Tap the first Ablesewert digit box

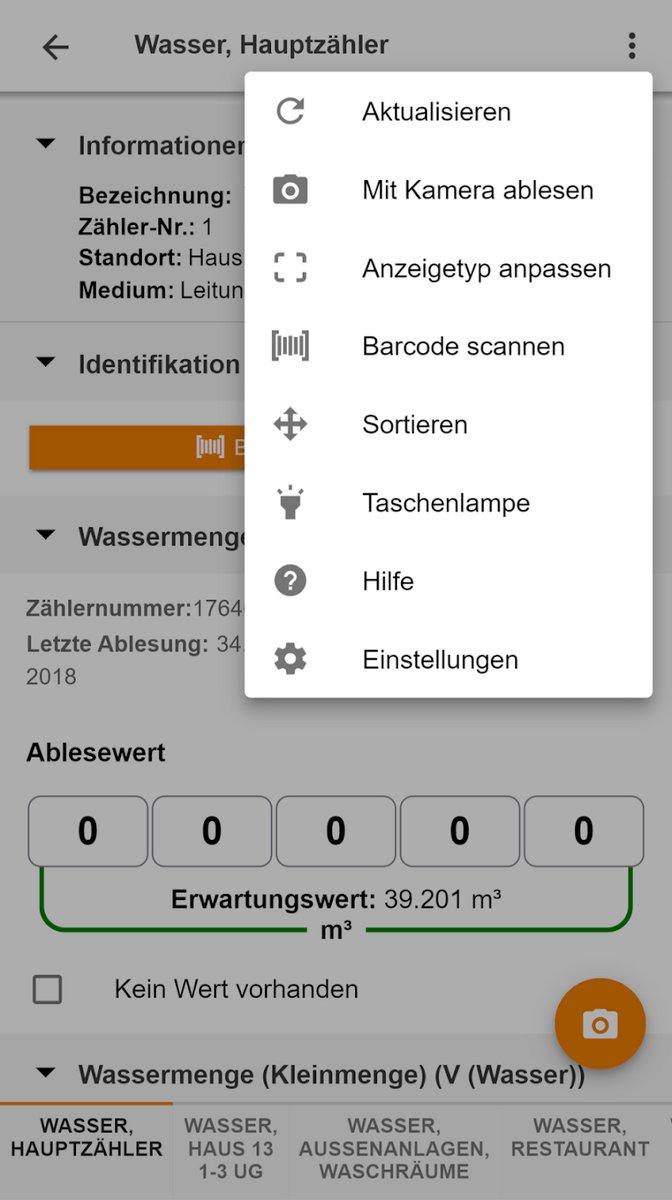click(x=88, y=831)
